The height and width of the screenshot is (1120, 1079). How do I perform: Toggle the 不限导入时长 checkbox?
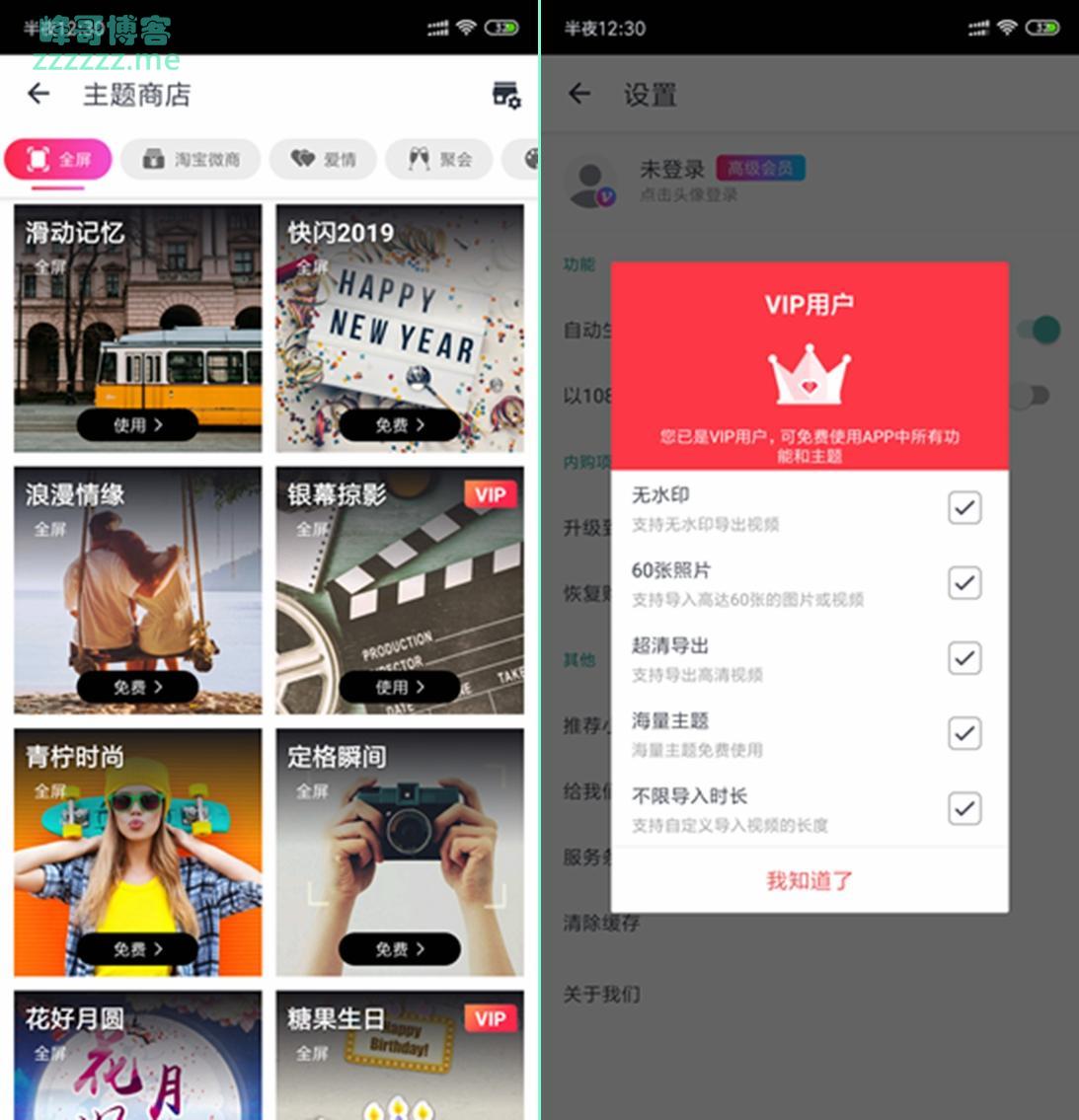click(x=963, y=808)
